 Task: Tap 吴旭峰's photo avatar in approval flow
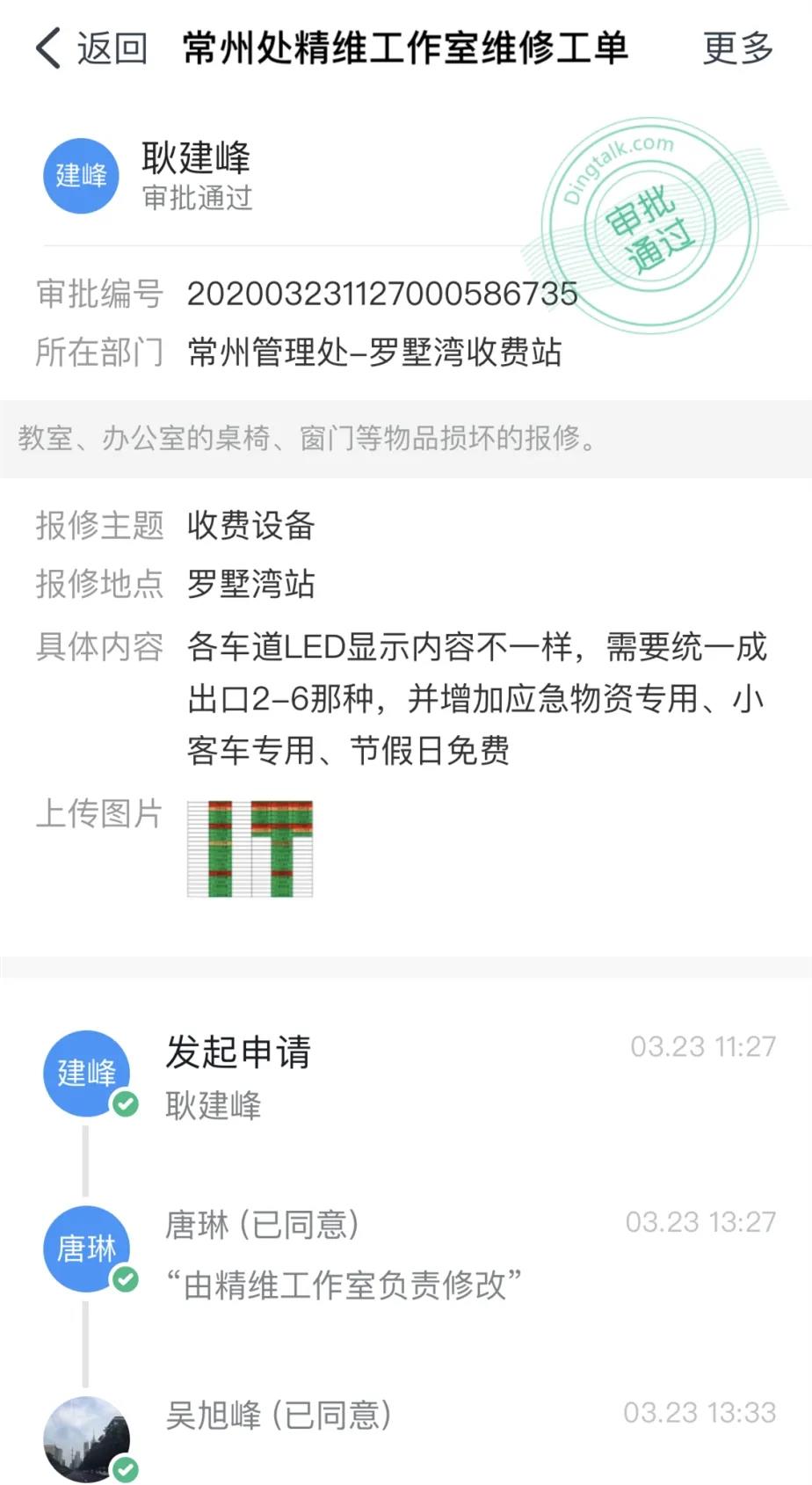[x=86, y=1438]
